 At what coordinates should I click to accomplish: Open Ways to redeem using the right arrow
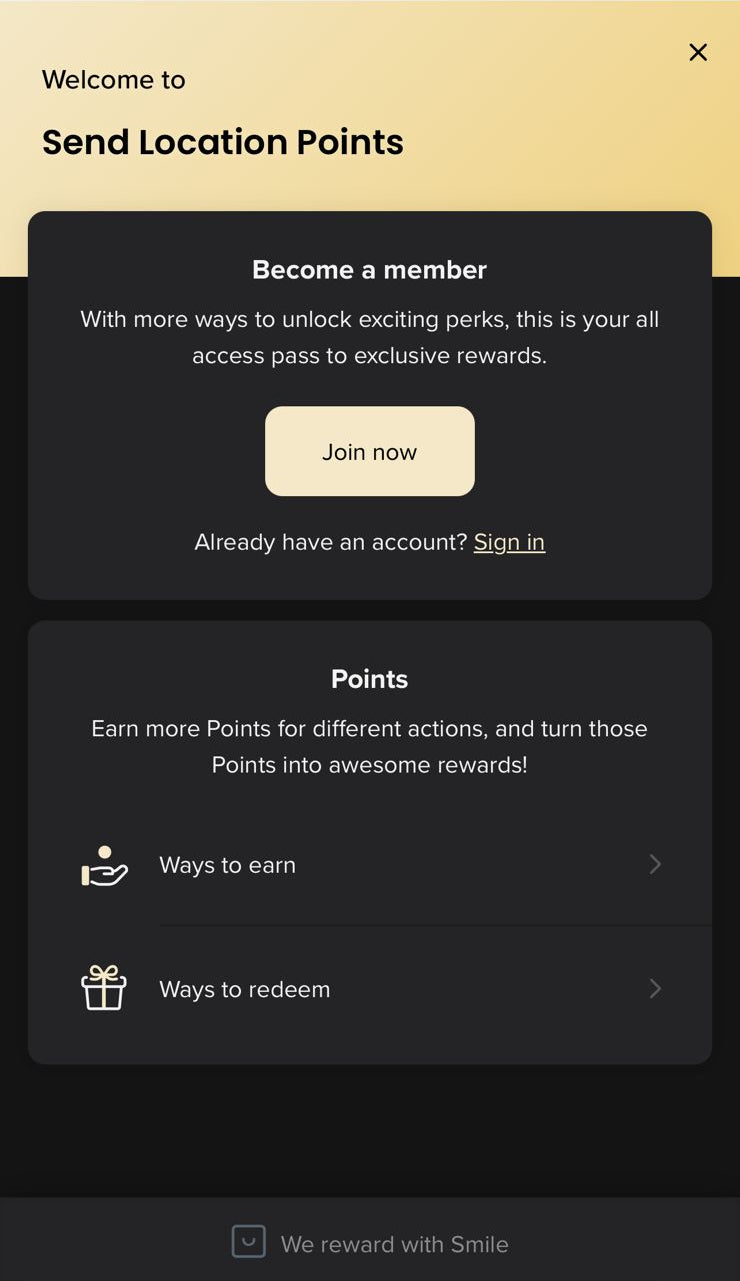[655, 989]
